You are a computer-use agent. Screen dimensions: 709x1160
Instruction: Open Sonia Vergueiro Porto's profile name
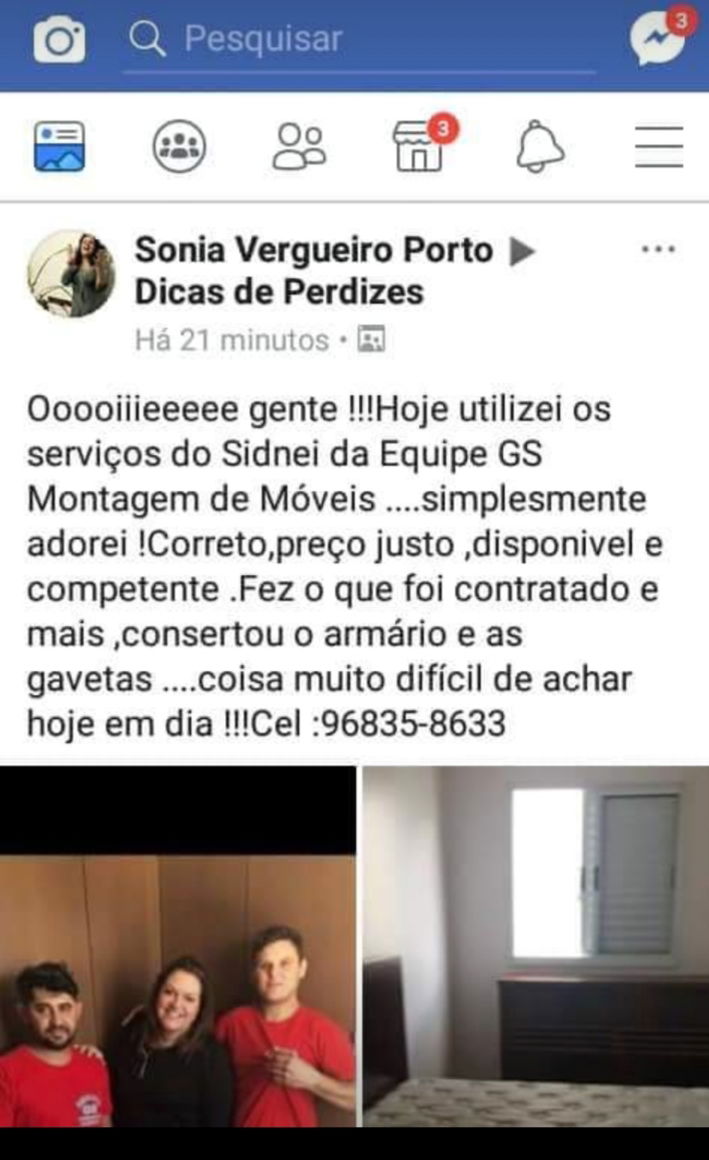tap(314, 250)
